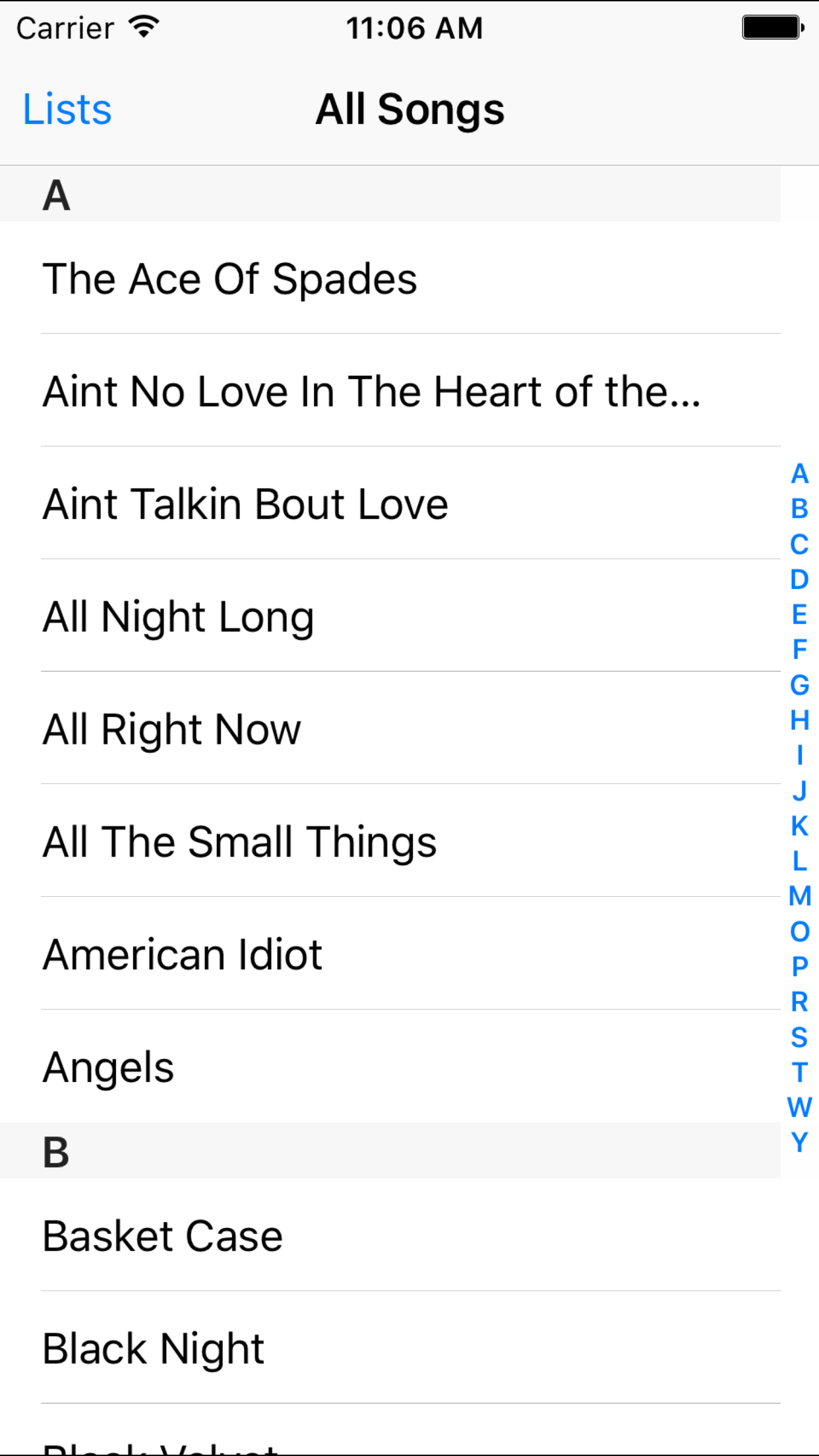Jump to letter W in index
This screenshot has height=1456, width=819.
click(799, 1107)
